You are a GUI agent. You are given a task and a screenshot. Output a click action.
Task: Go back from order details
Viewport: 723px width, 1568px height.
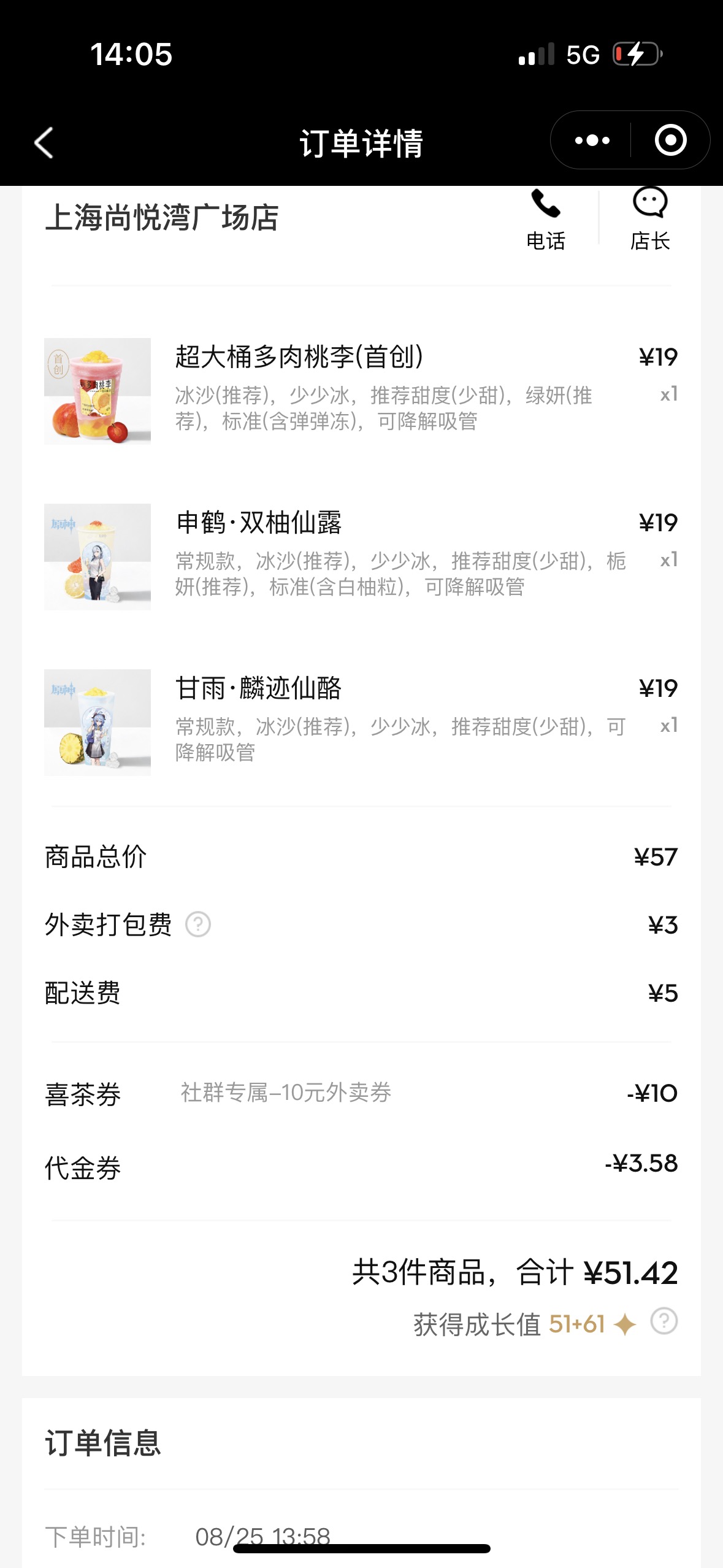click(44, 143)
